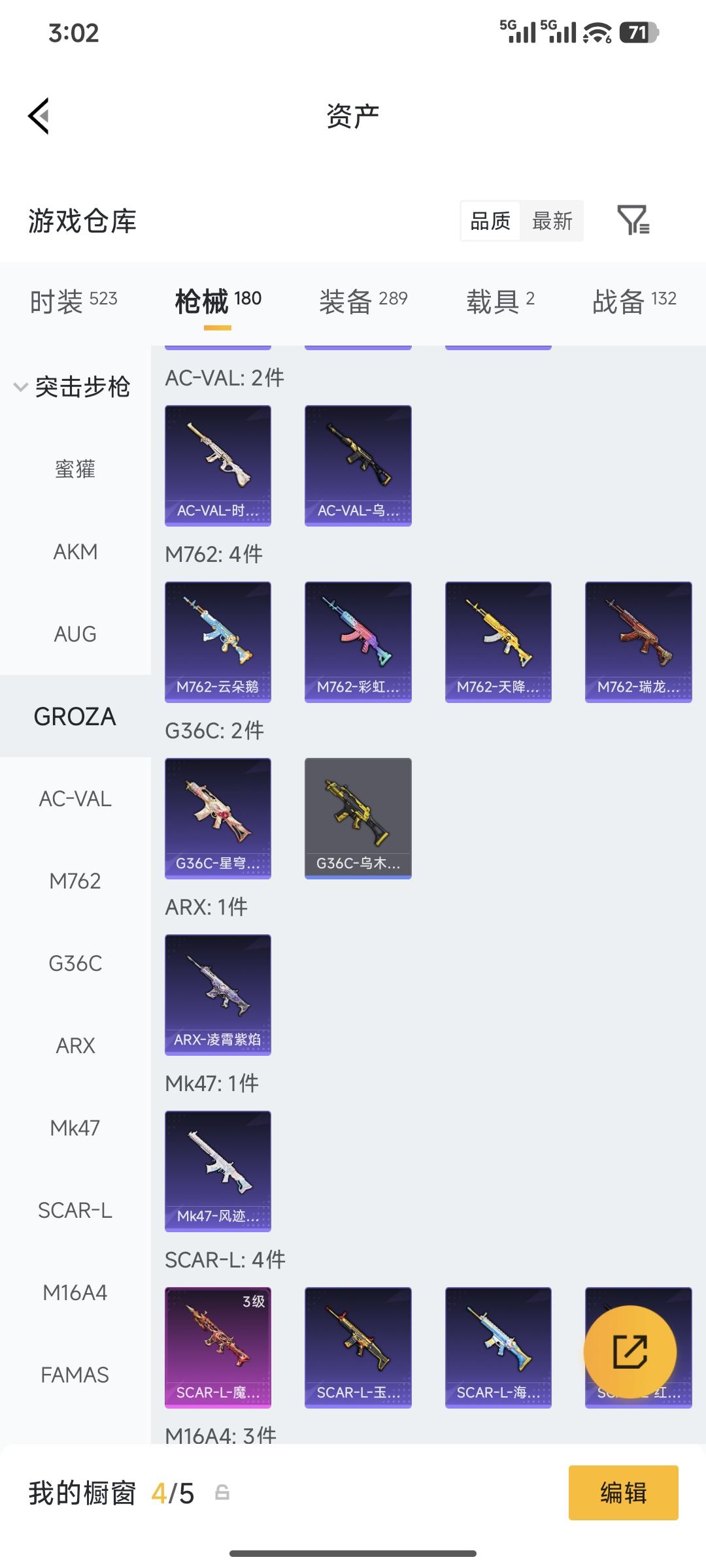Screen dimensions: 706x1568
Task: Switch to the 装备 tab
Action: (363, 301)
